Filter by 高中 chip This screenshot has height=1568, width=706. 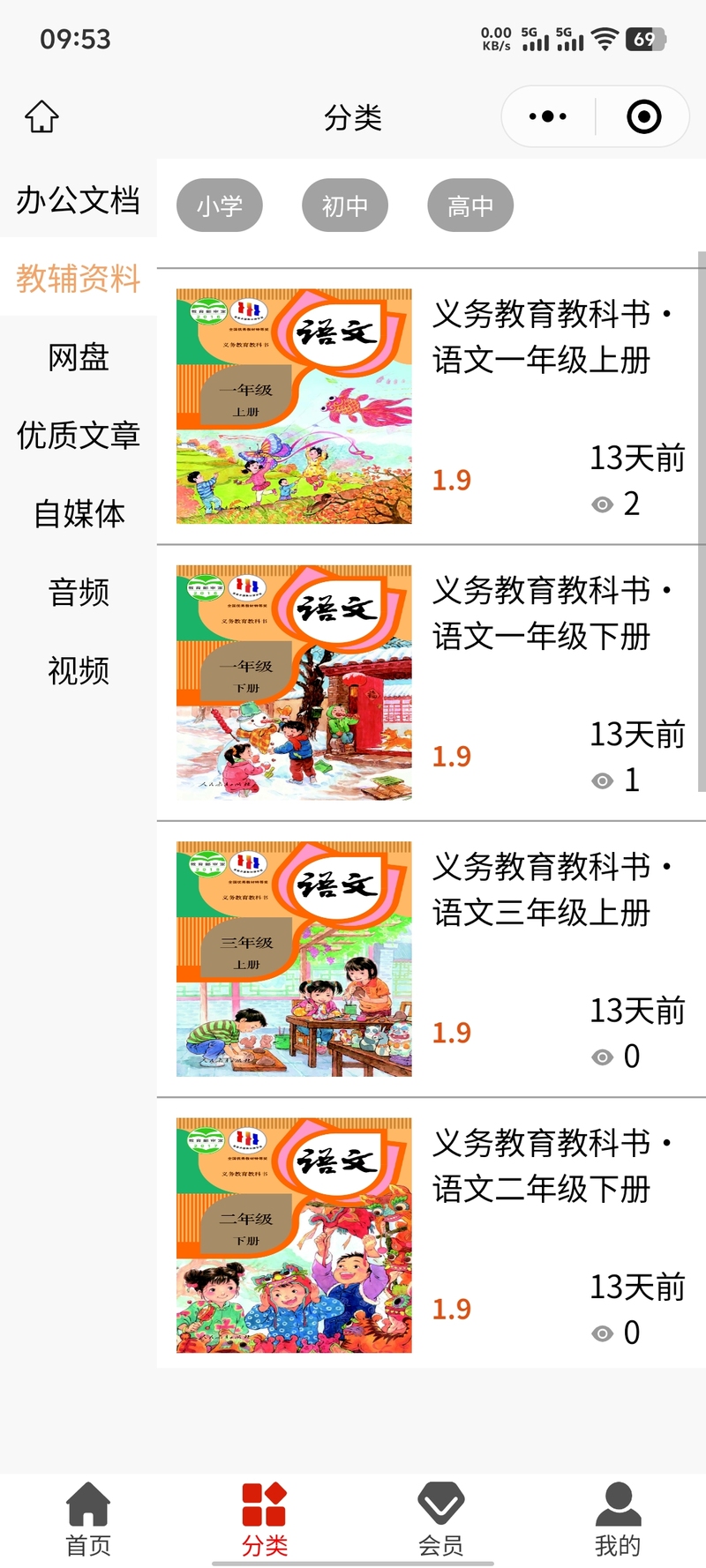(470, 205)
